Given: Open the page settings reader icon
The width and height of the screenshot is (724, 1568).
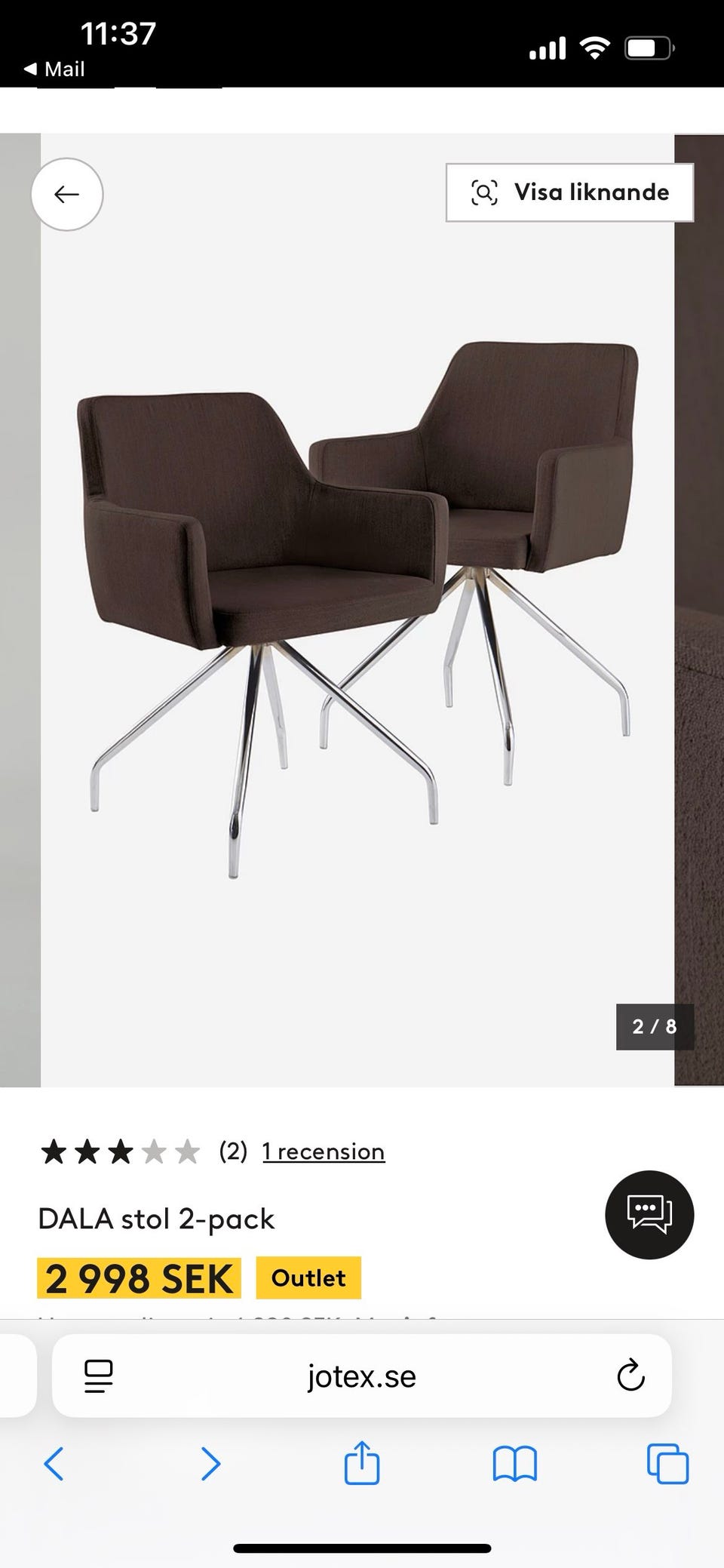Looking at the screenshot, I should pyautogui.click(x=98, y=1376).
